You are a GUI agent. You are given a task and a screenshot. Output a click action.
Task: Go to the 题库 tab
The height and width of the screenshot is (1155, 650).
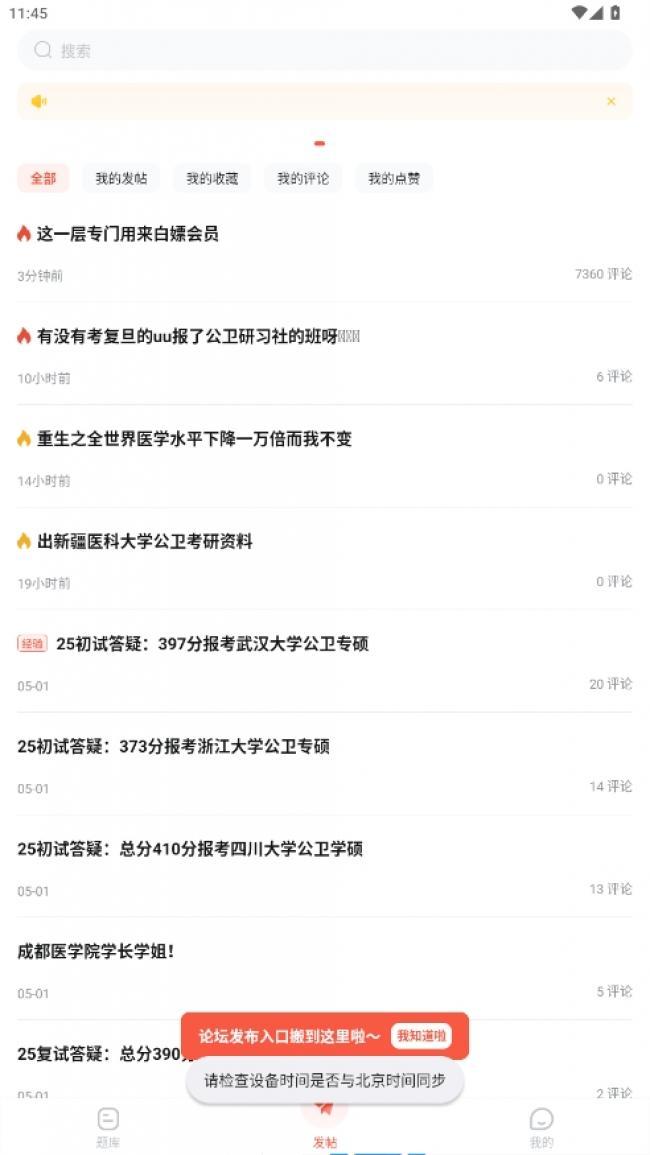(x=108, y=1127)
